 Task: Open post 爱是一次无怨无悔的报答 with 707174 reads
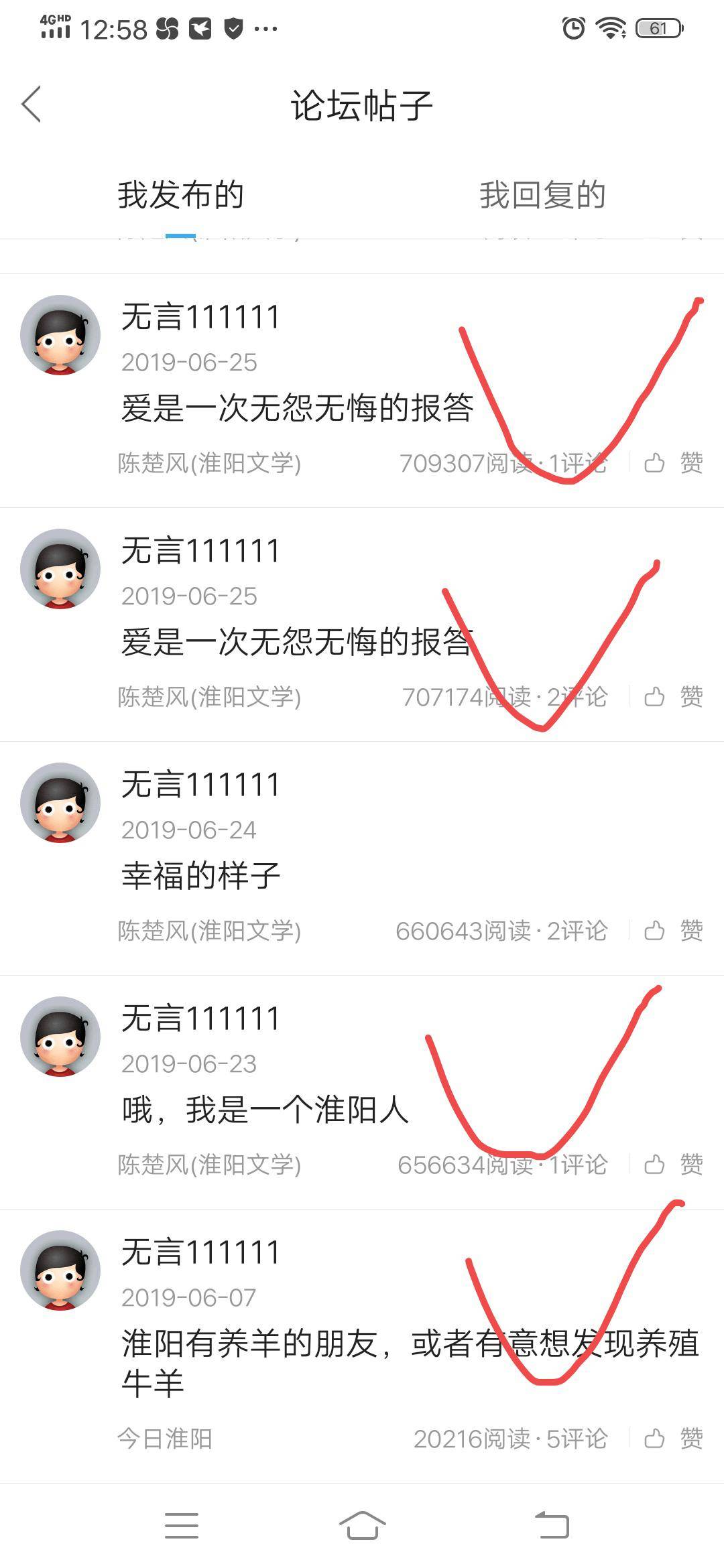[x=297, y=642]
